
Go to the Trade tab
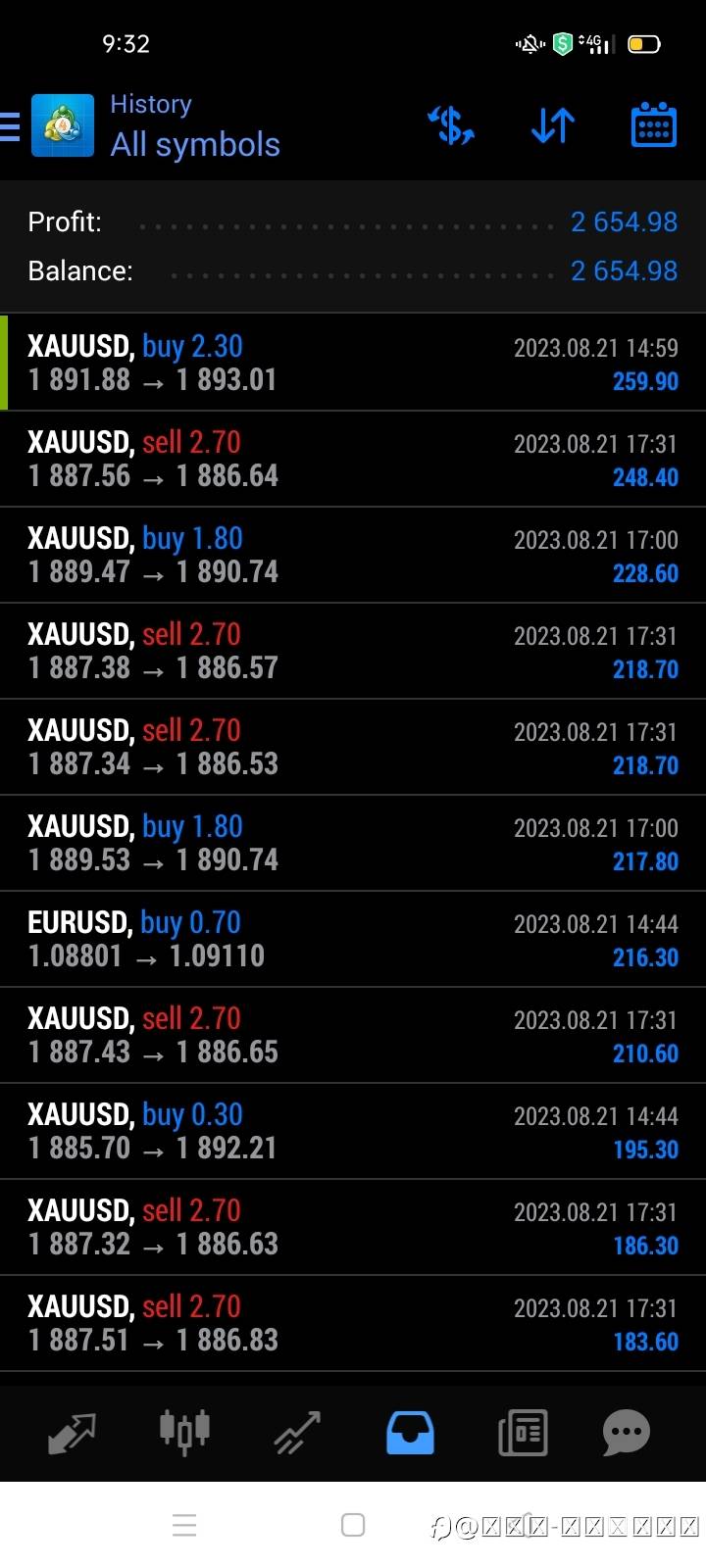pyautogui.click(x=297, y=1433)
